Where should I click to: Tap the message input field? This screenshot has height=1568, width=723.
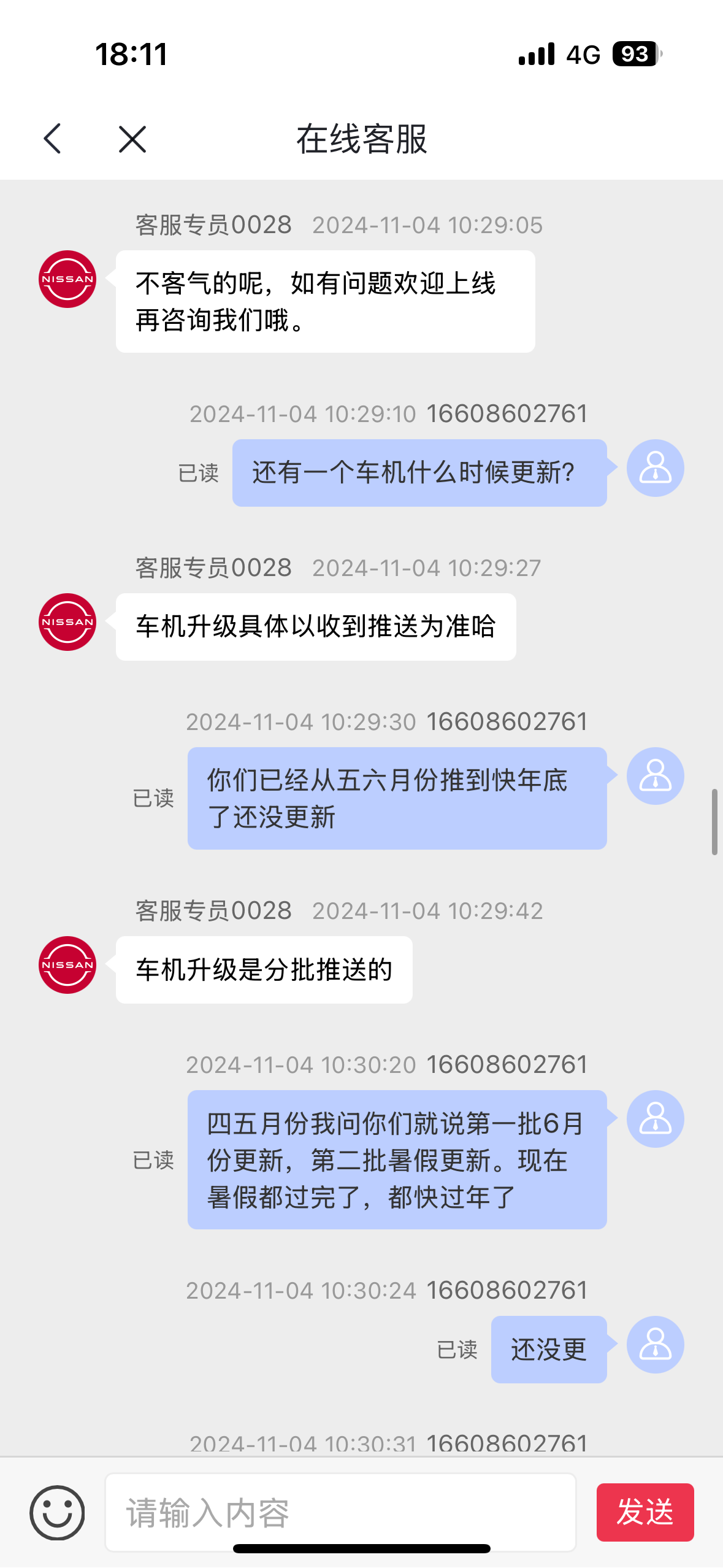[x=341, y=1513]
